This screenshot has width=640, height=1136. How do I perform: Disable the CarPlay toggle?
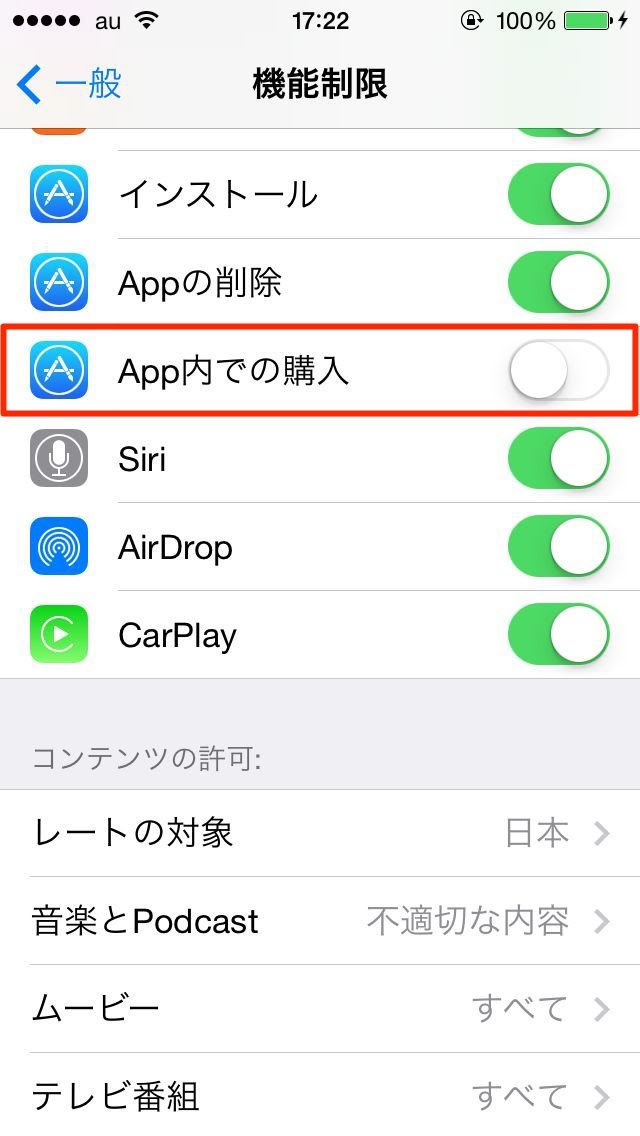[558, 635]
